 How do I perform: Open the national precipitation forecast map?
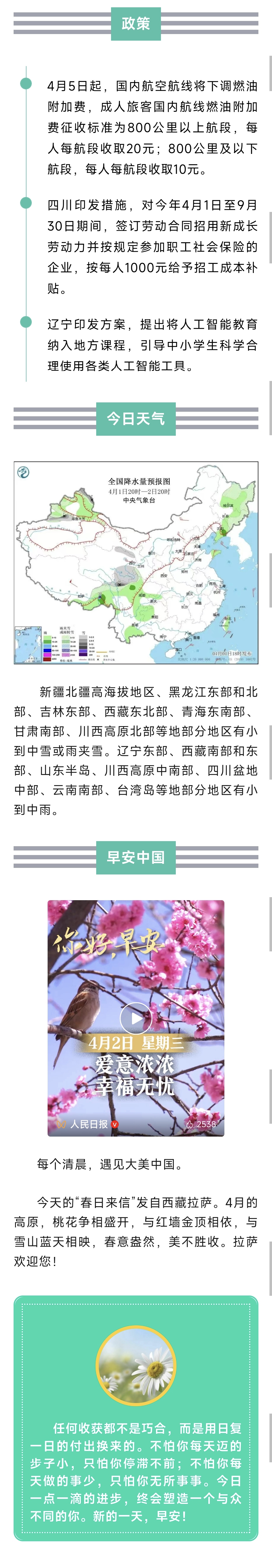click(x=136, y=562)
